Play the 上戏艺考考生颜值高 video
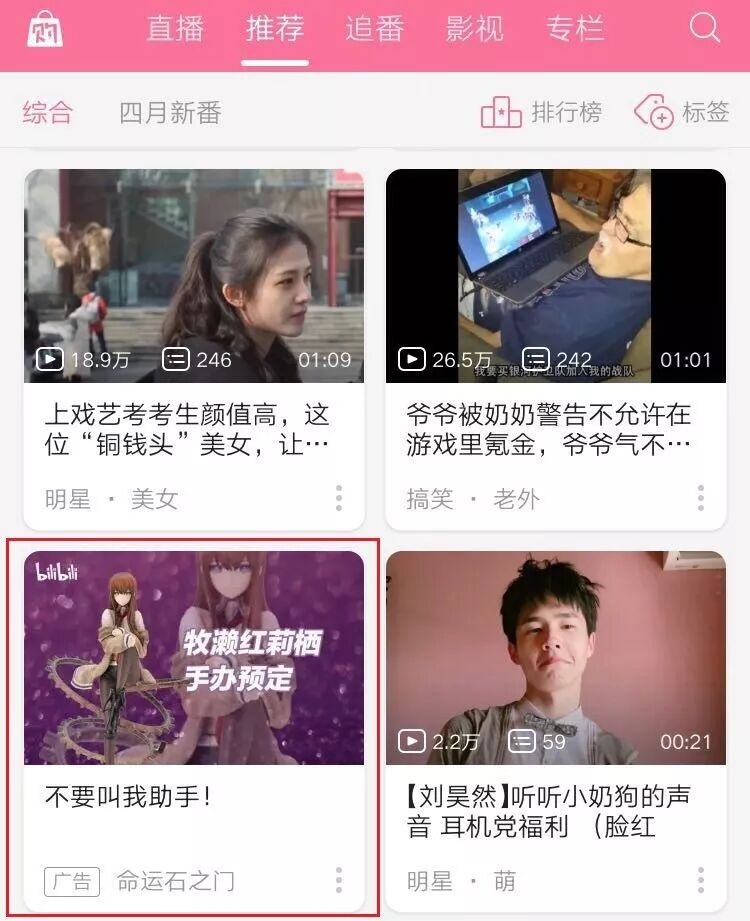The height and width of the screenshot is (921, 750). [x=194, y=276]
